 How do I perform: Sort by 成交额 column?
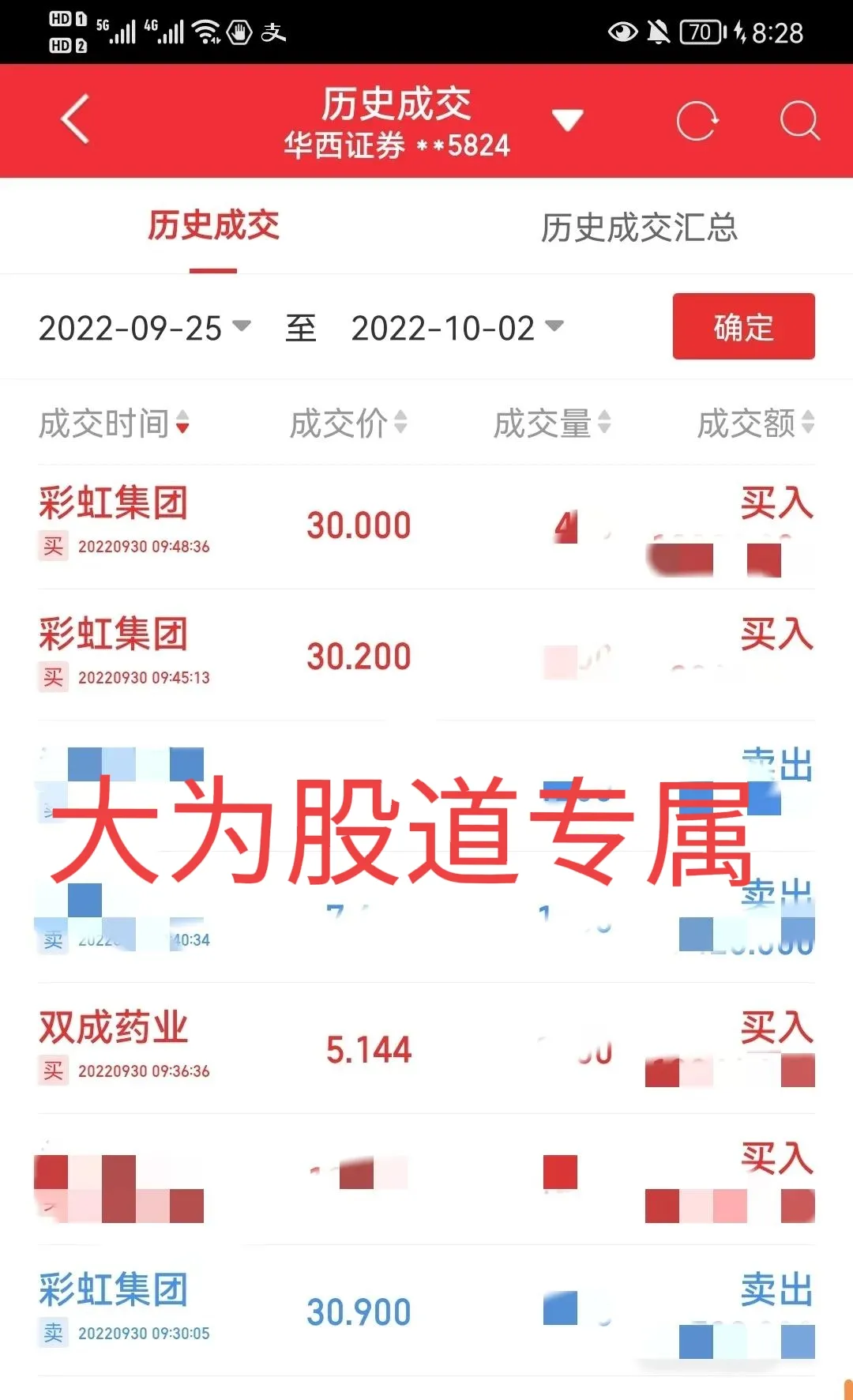click(x=756, y=423)
